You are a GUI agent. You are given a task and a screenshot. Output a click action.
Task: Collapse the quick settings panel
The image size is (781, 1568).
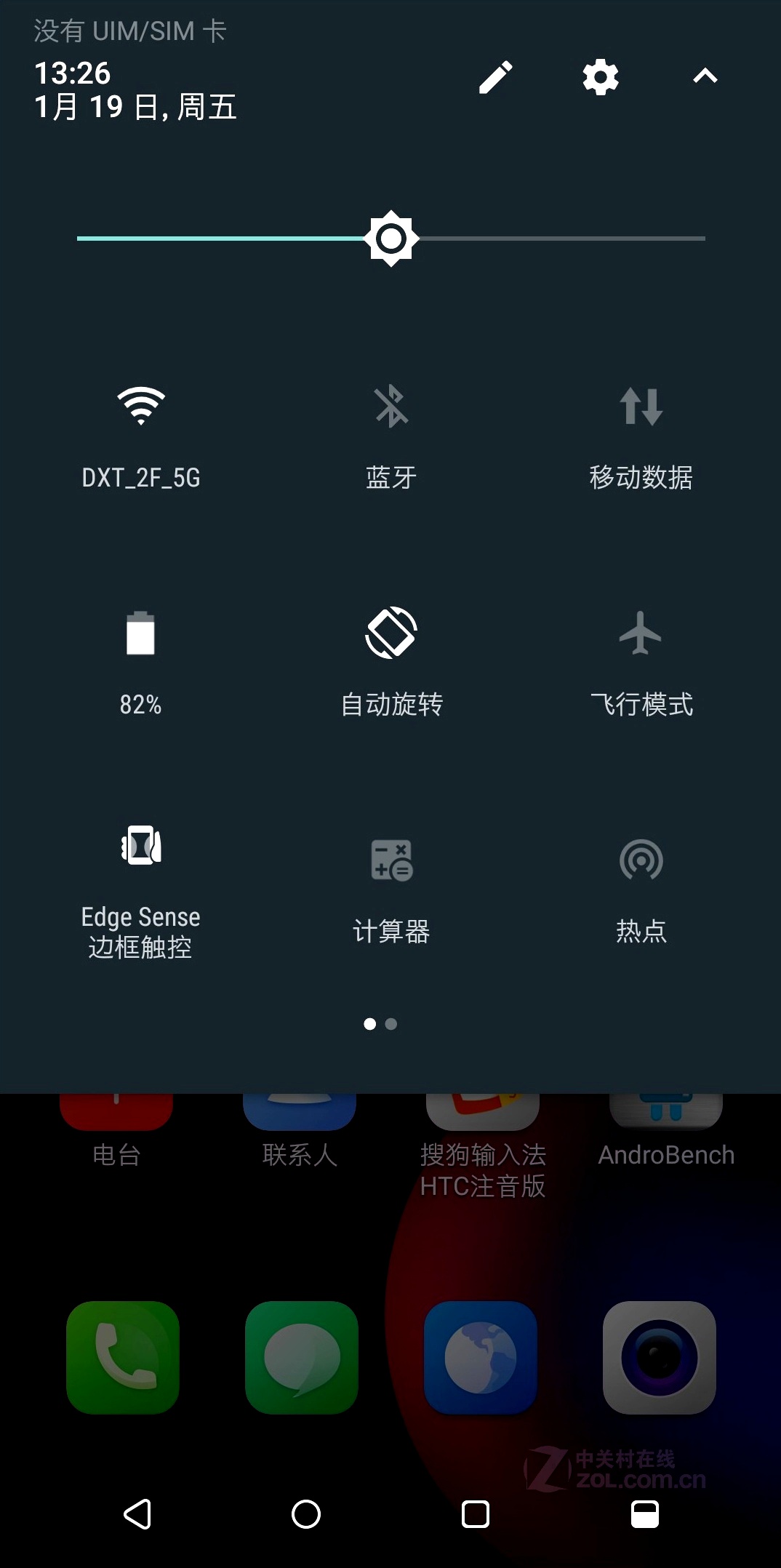coord(705,76)
